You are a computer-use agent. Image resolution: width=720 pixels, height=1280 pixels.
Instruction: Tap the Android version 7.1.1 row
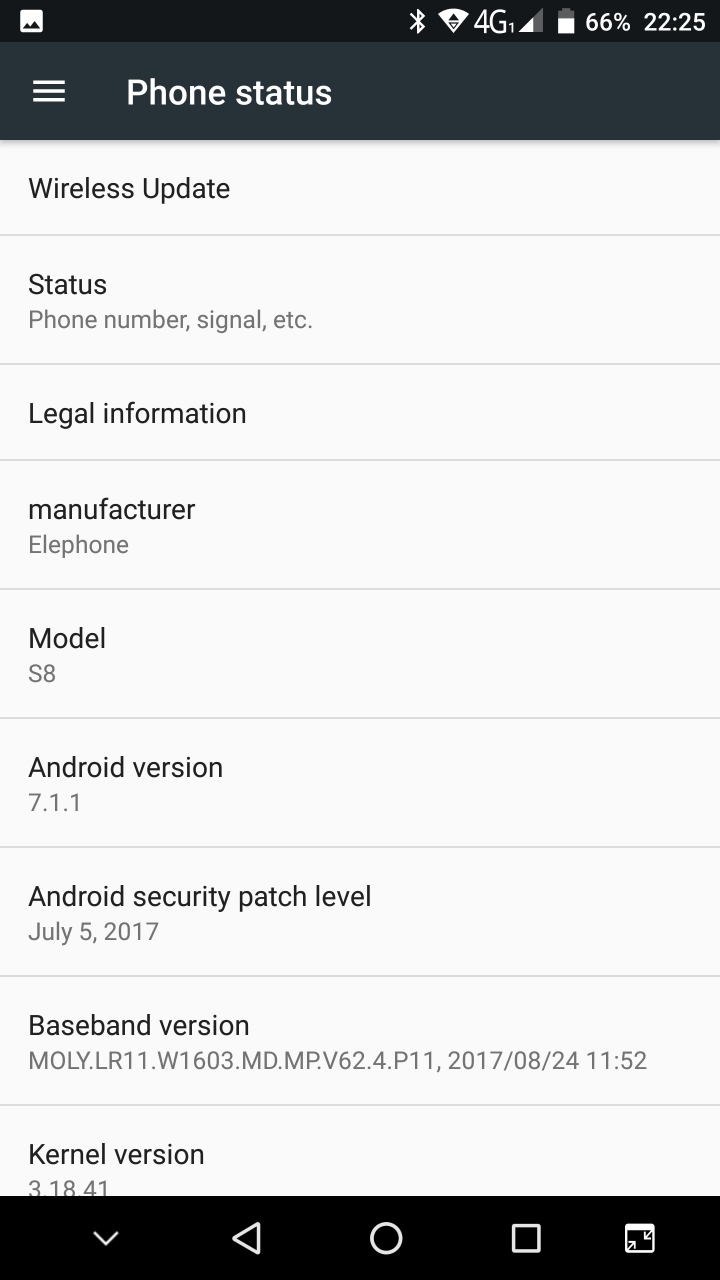click(x=360, y=783)
